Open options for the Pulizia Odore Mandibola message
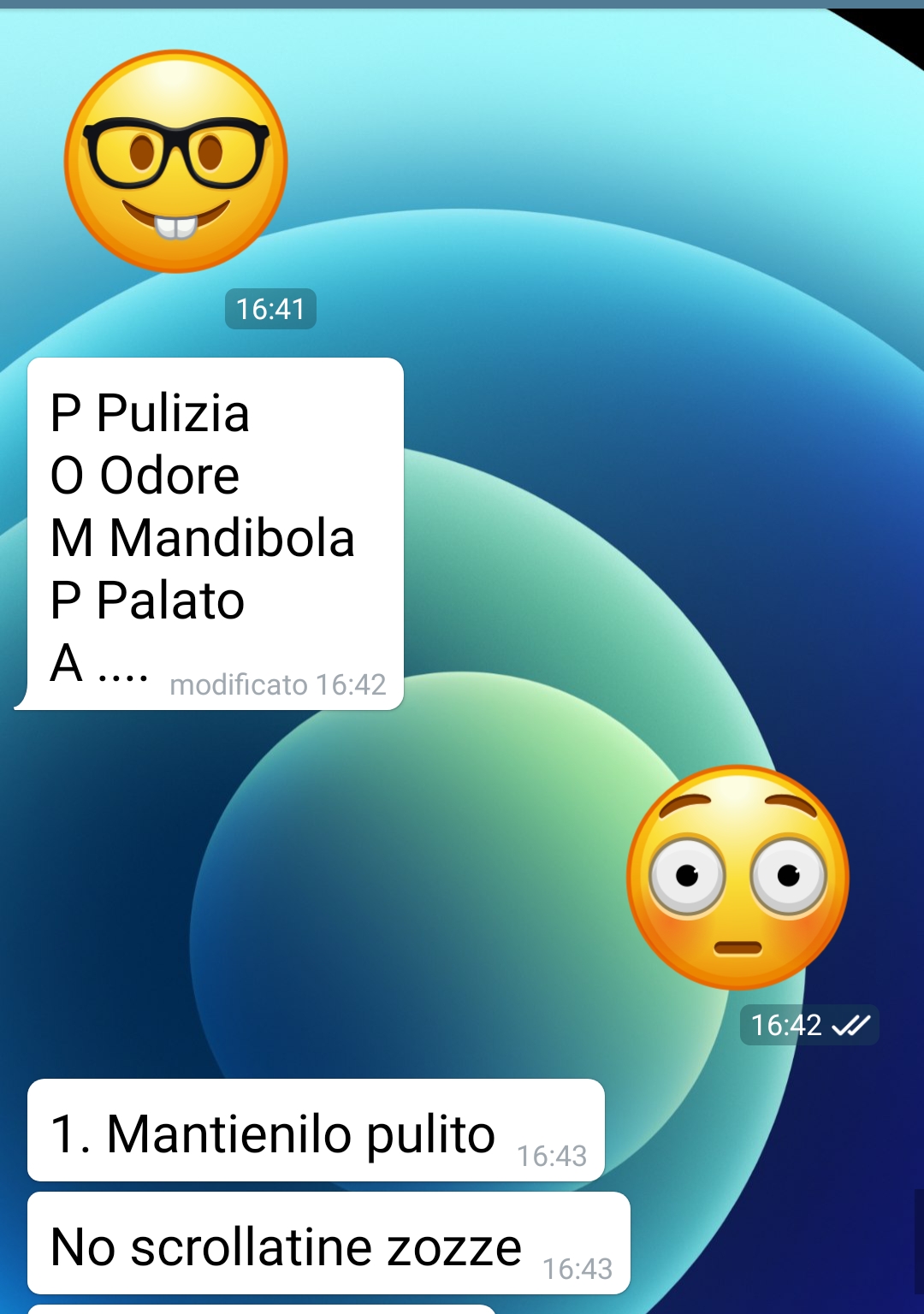924x1314 pixels. point(214,534)
